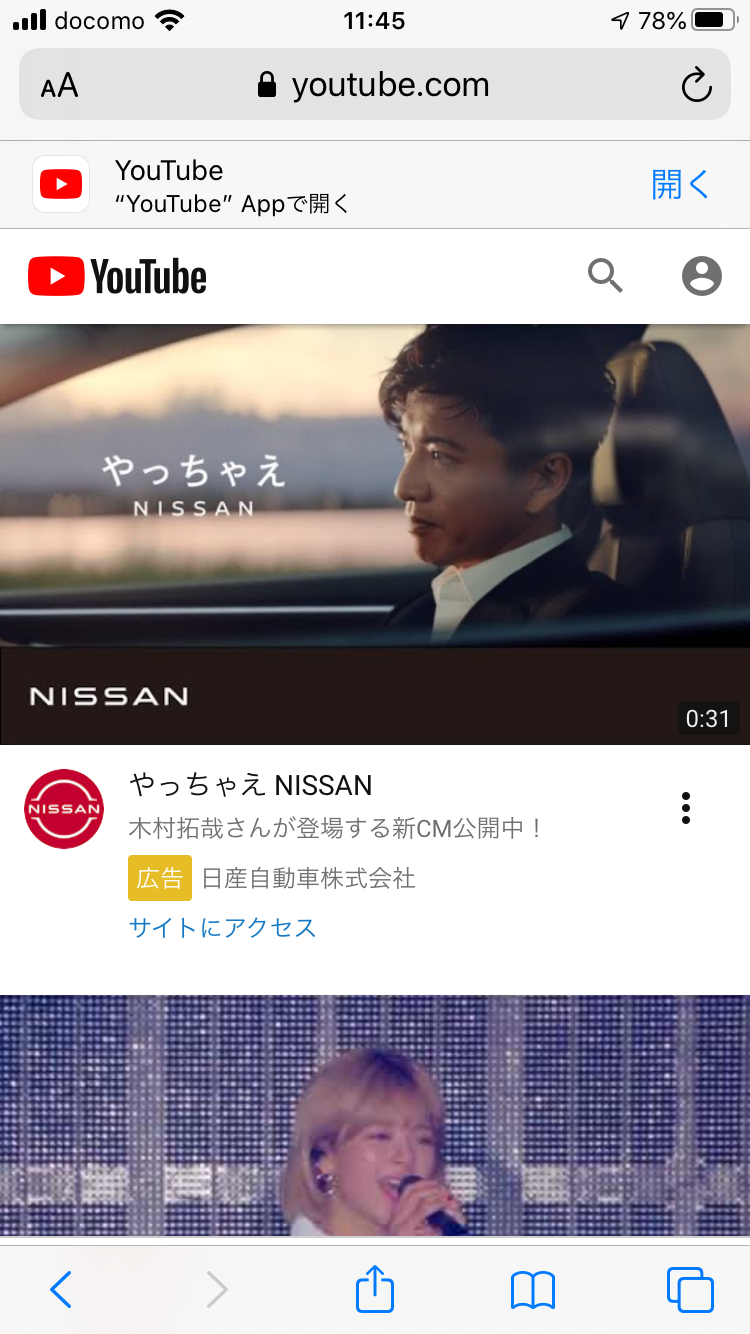The height and width of the screenshot is (1334, 750).
Task: Tap the youtube.com address bar
Action: [x=375, y=86]
